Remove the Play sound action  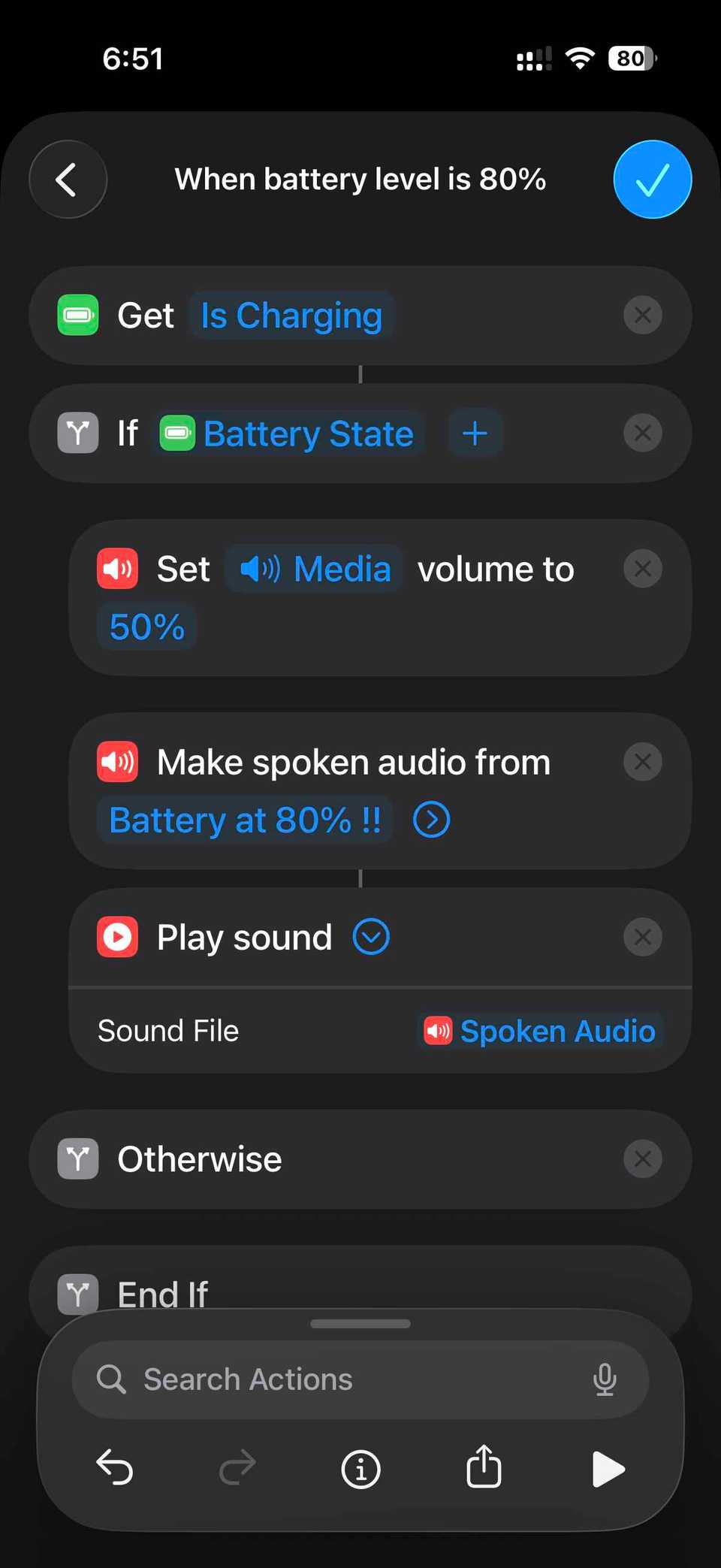coord(642,937)
